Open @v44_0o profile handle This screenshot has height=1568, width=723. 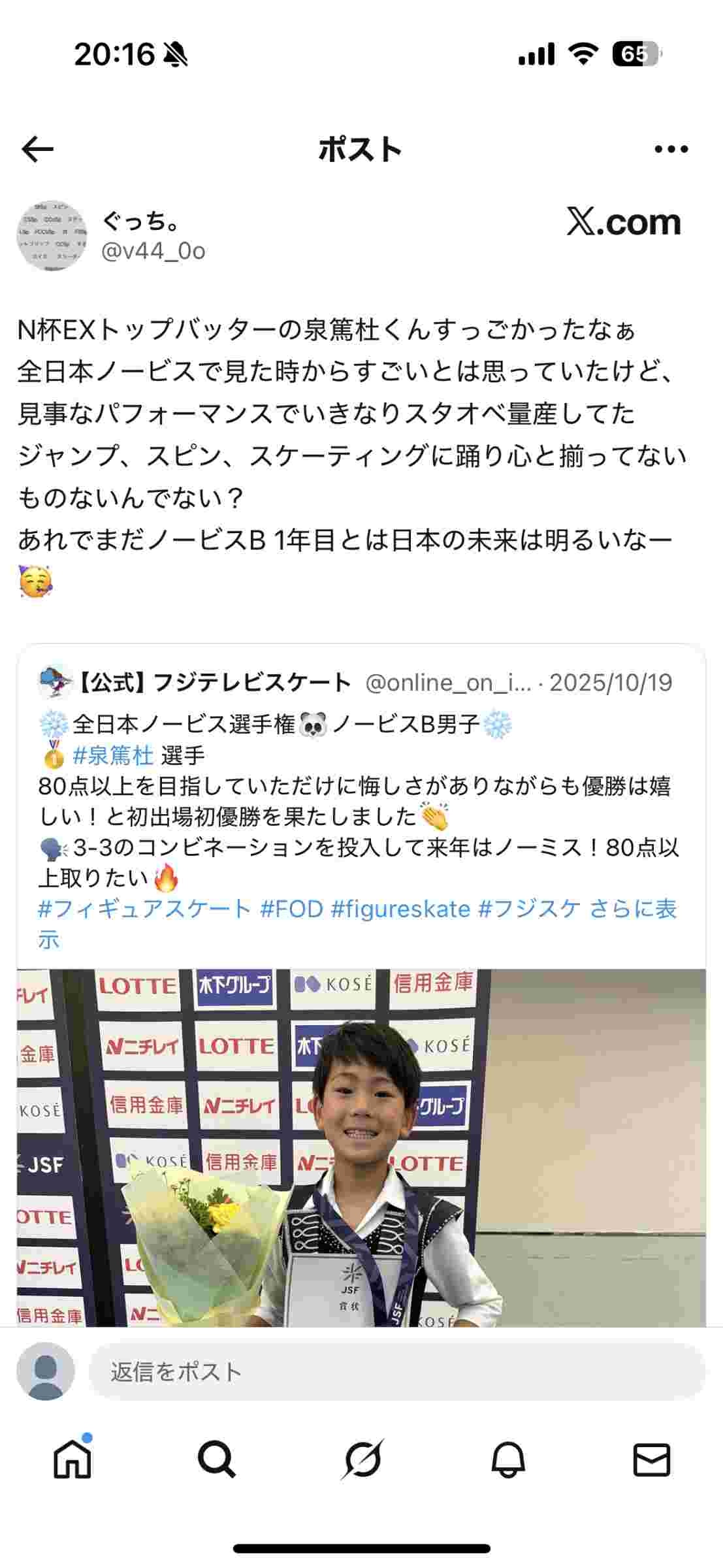153,251
